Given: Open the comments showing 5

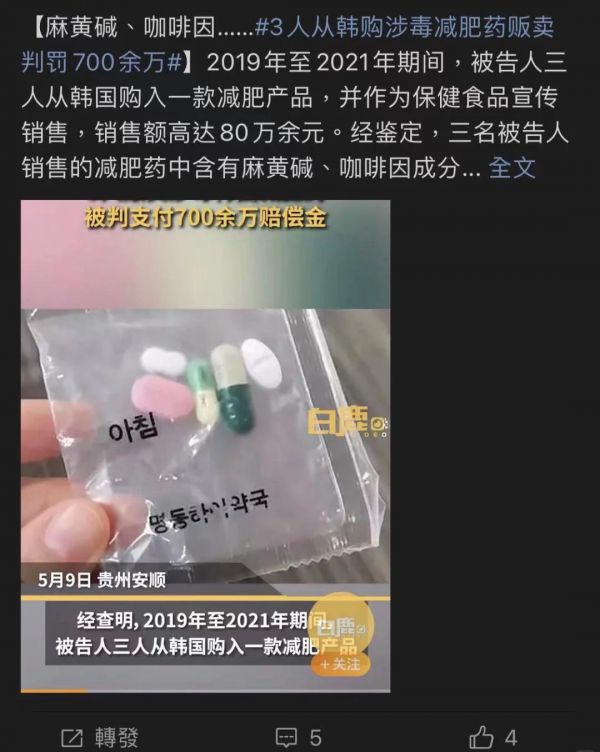Looking at the screenshot, I should [300, 737].
